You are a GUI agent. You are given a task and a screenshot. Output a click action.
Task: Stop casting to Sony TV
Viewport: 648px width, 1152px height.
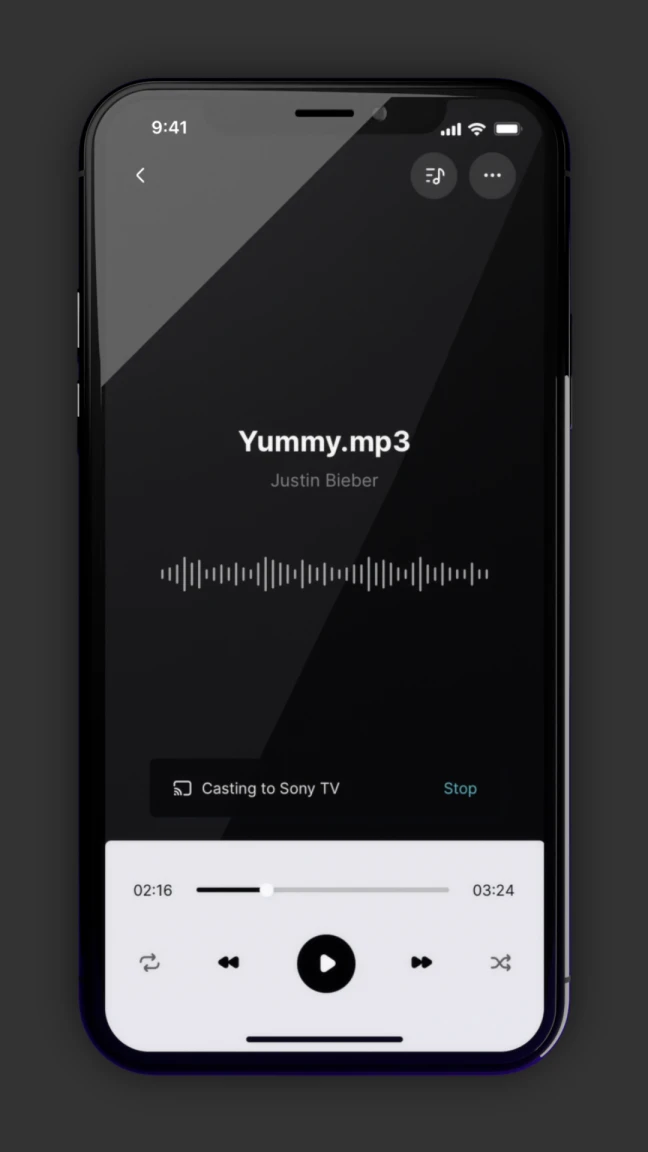pos(460,788)
